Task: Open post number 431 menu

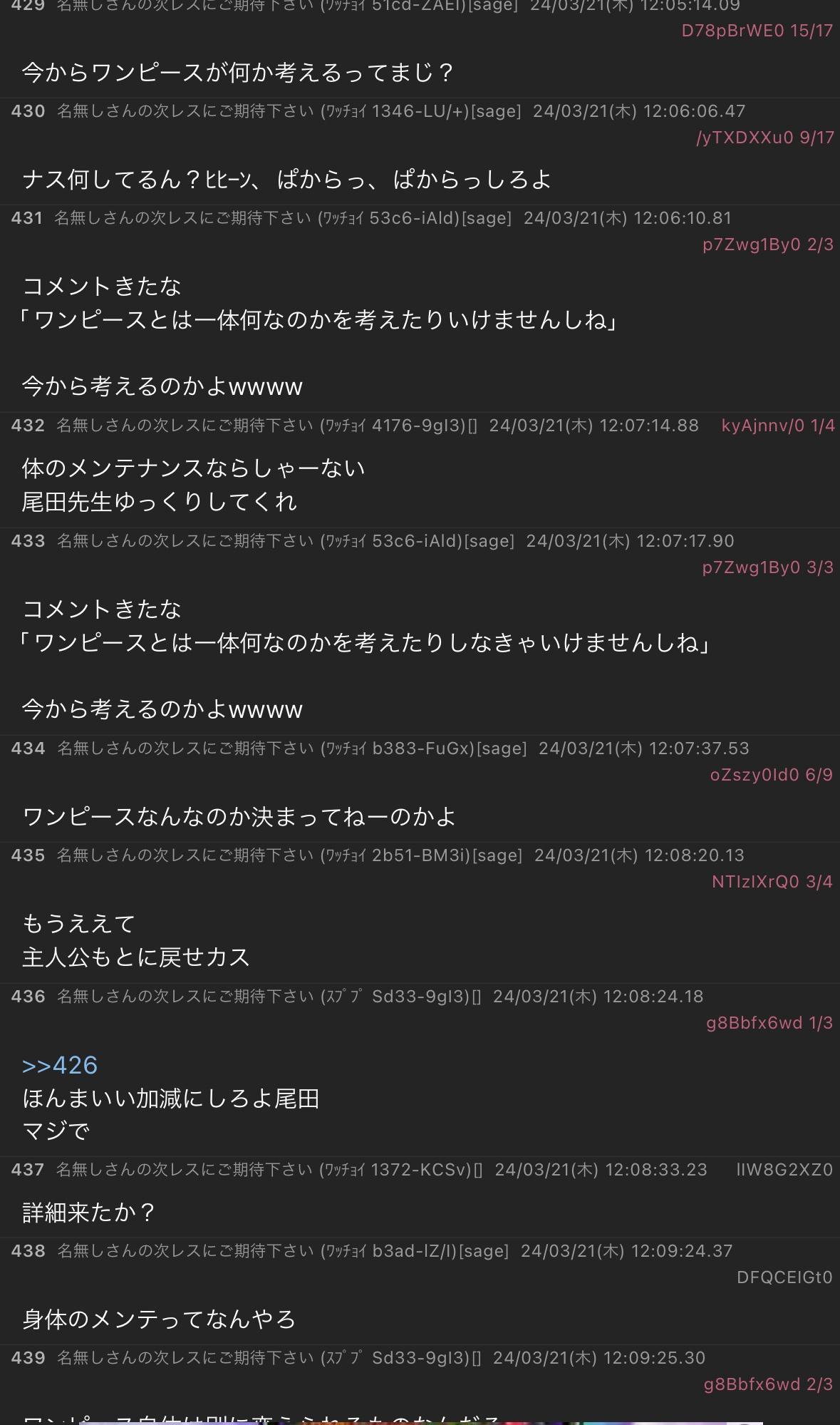Action: coord(27,218)
